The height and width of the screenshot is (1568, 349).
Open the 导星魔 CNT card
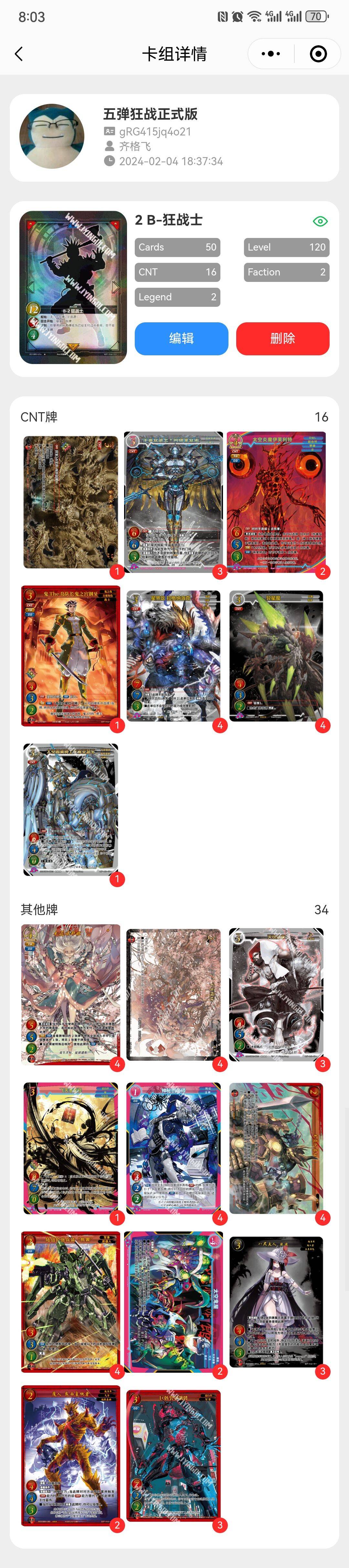click(276, 656)
